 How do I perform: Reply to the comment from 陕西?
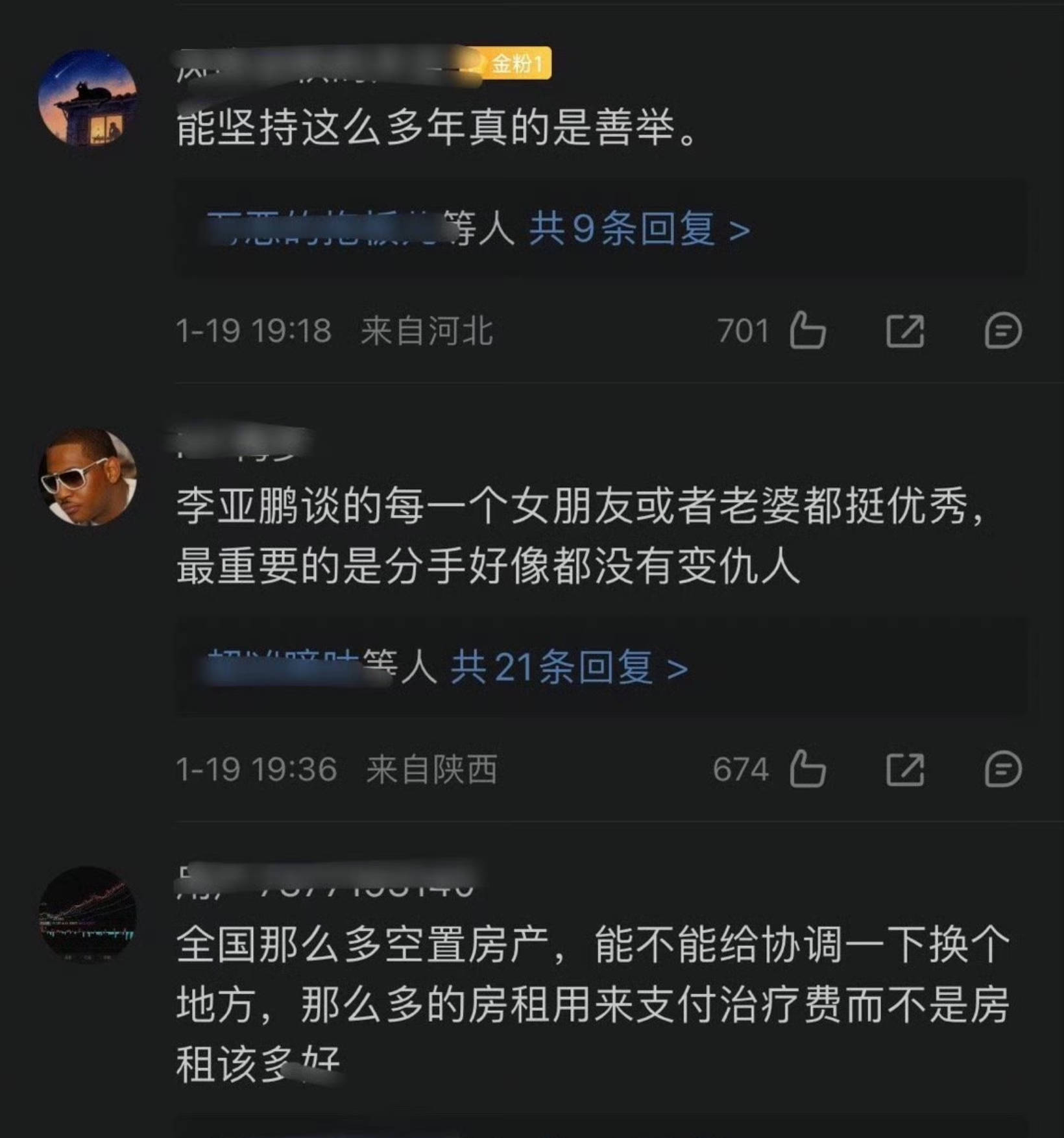click(1002, 769)
